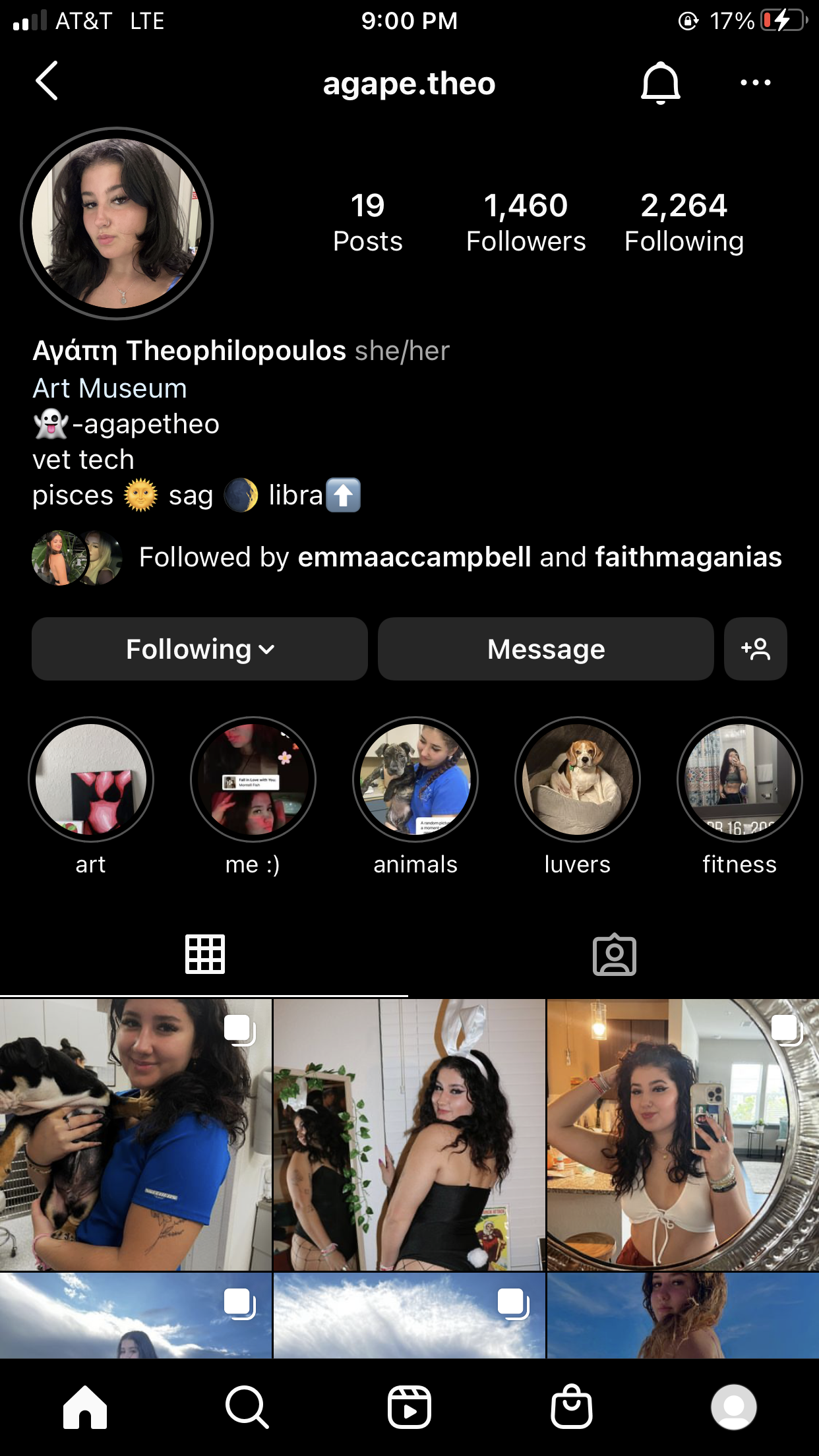819x1456 pixels.
Task: Show suggested accounts with the add-person icon
Action: 755,650
